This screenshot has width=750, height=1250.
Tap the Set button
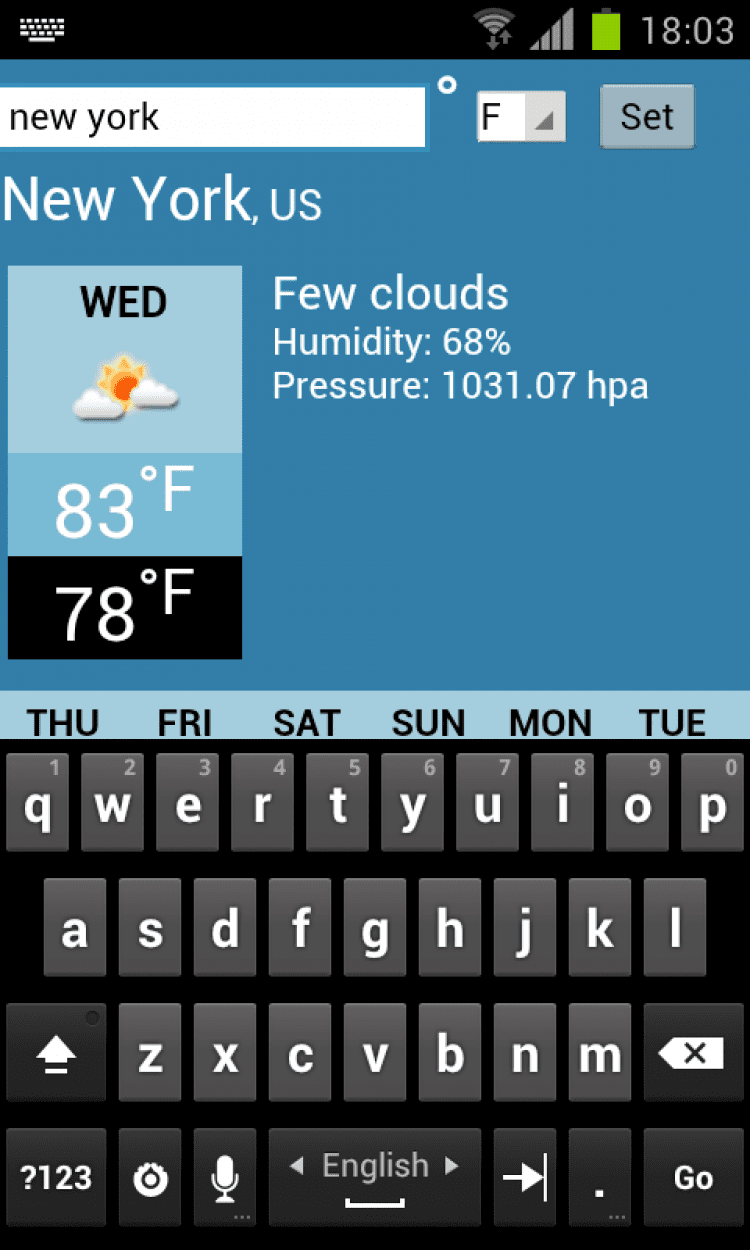[647, 117]
